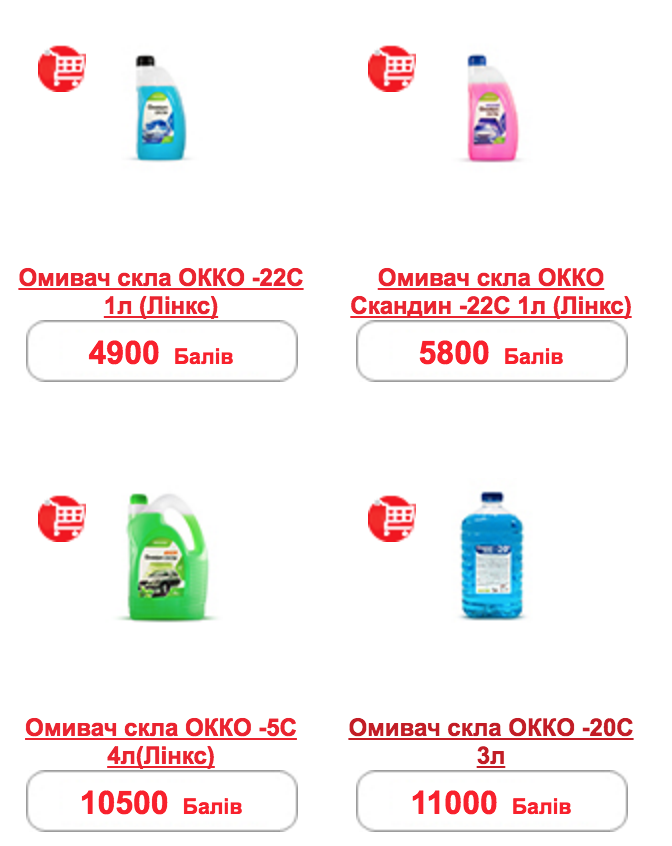Add Омивач скла ОККО -22С 1л to cart
672x846 pixels.
(x=61, y=69)
